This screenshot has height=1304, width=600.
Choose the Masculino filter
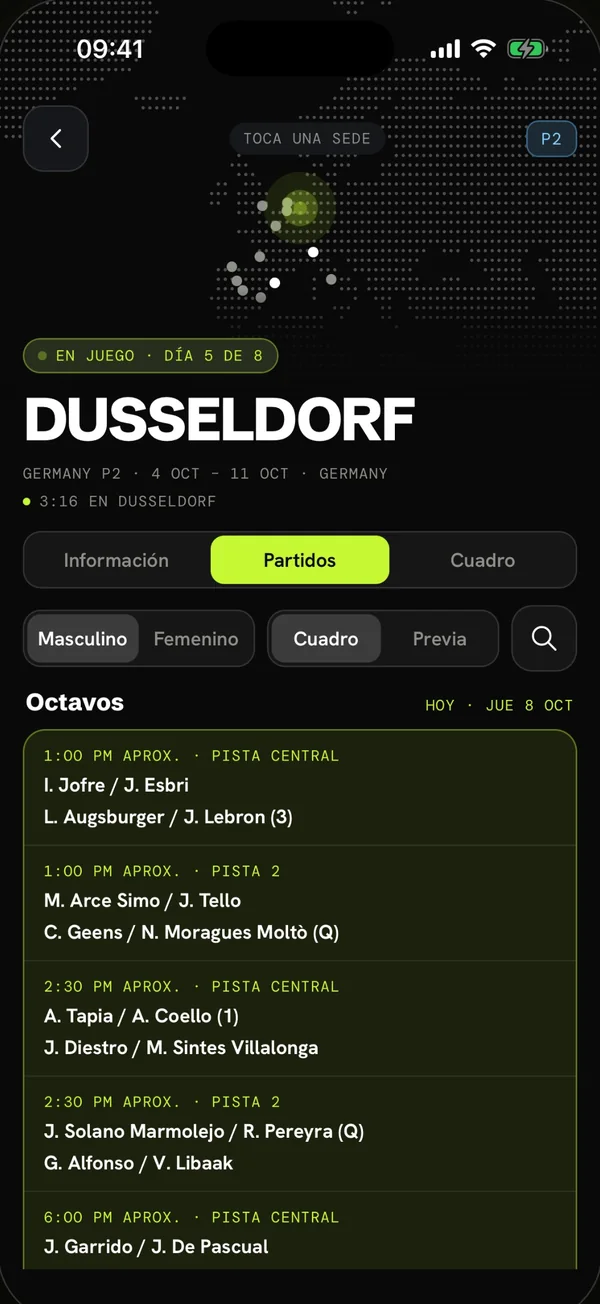pos(83,639)
